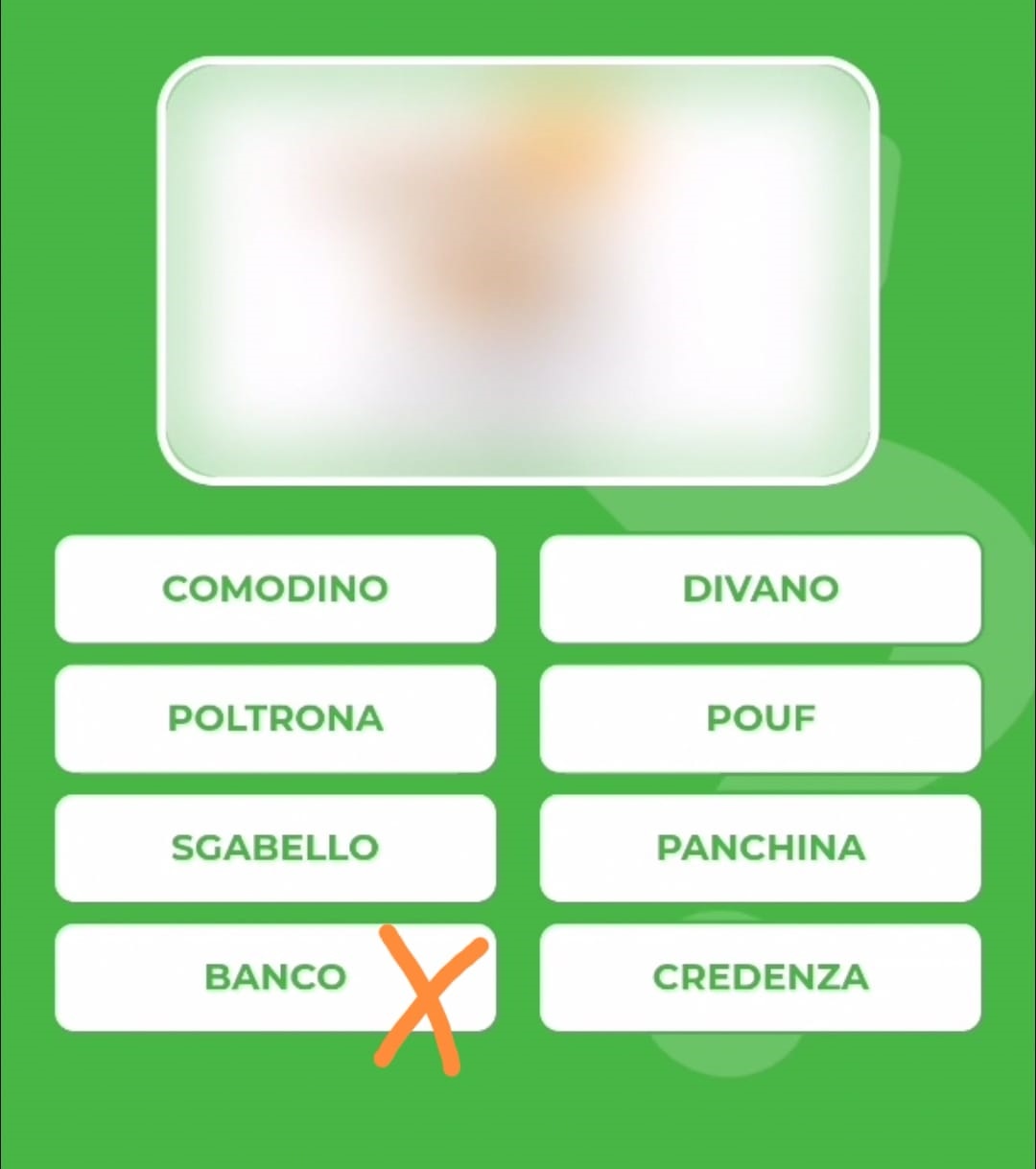Pick the POLTRONA option
This screenshot has width=1036, height=1169.
coord(275,718)
